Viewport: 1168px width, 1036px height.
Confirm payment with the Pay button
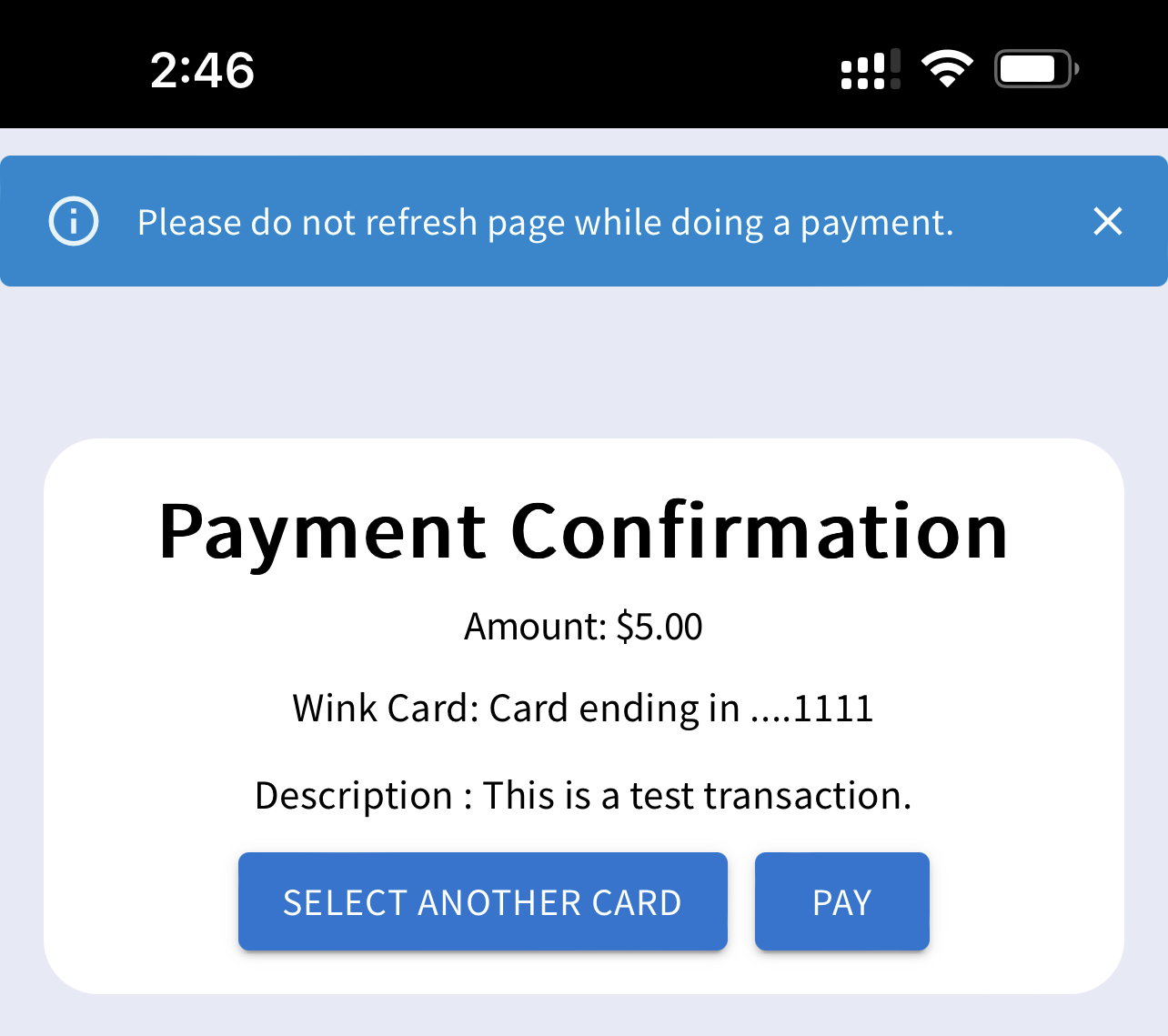[841, 901]
